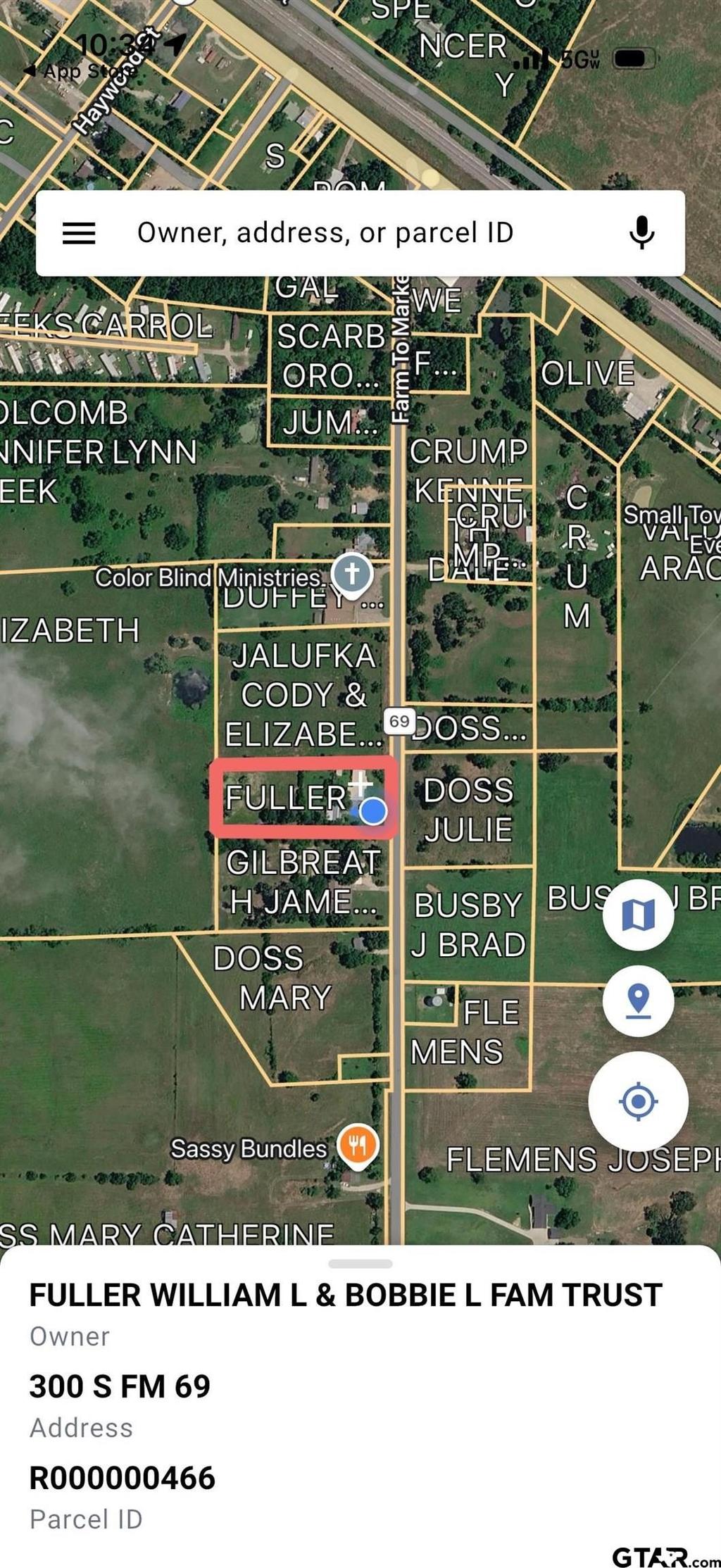The height and width of the screenshot is (1568, 721).
Task: Open the Color Blind Ministries church marker
Action: (352, 572)
